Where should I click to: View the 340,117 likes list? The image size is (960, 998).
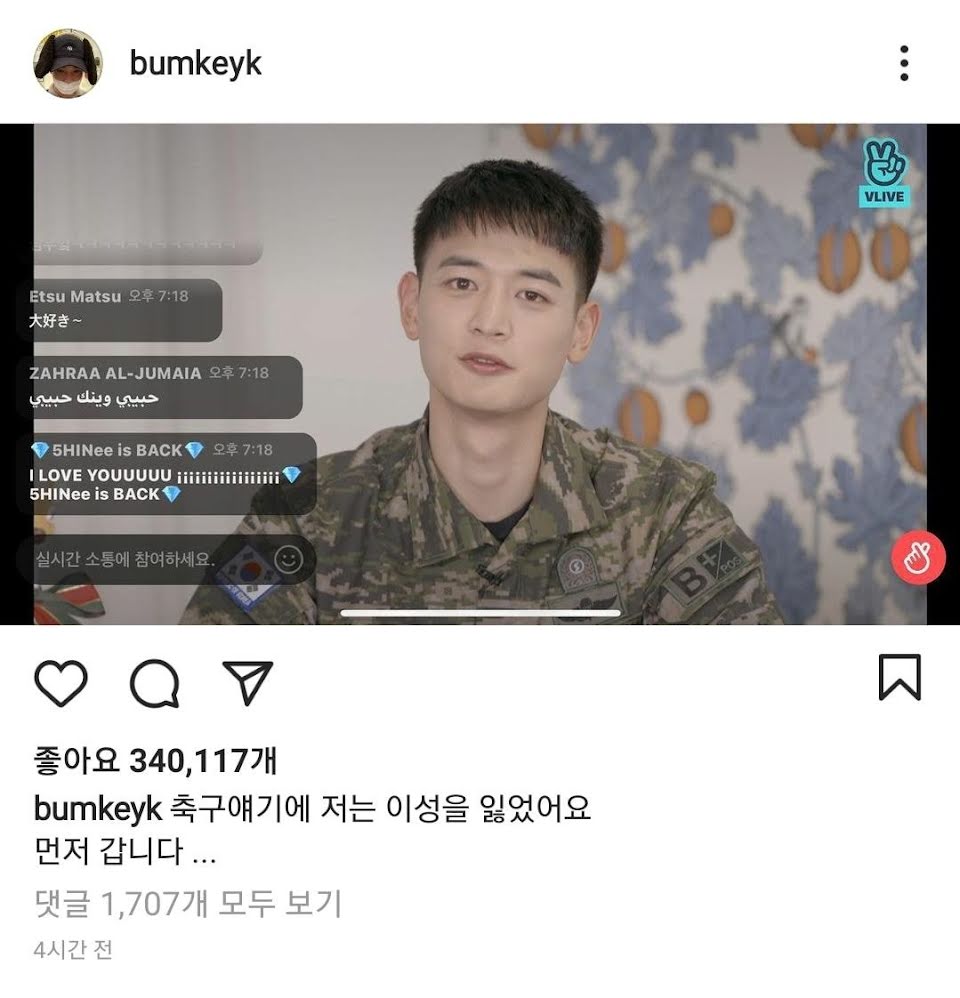tap(155, 762)
